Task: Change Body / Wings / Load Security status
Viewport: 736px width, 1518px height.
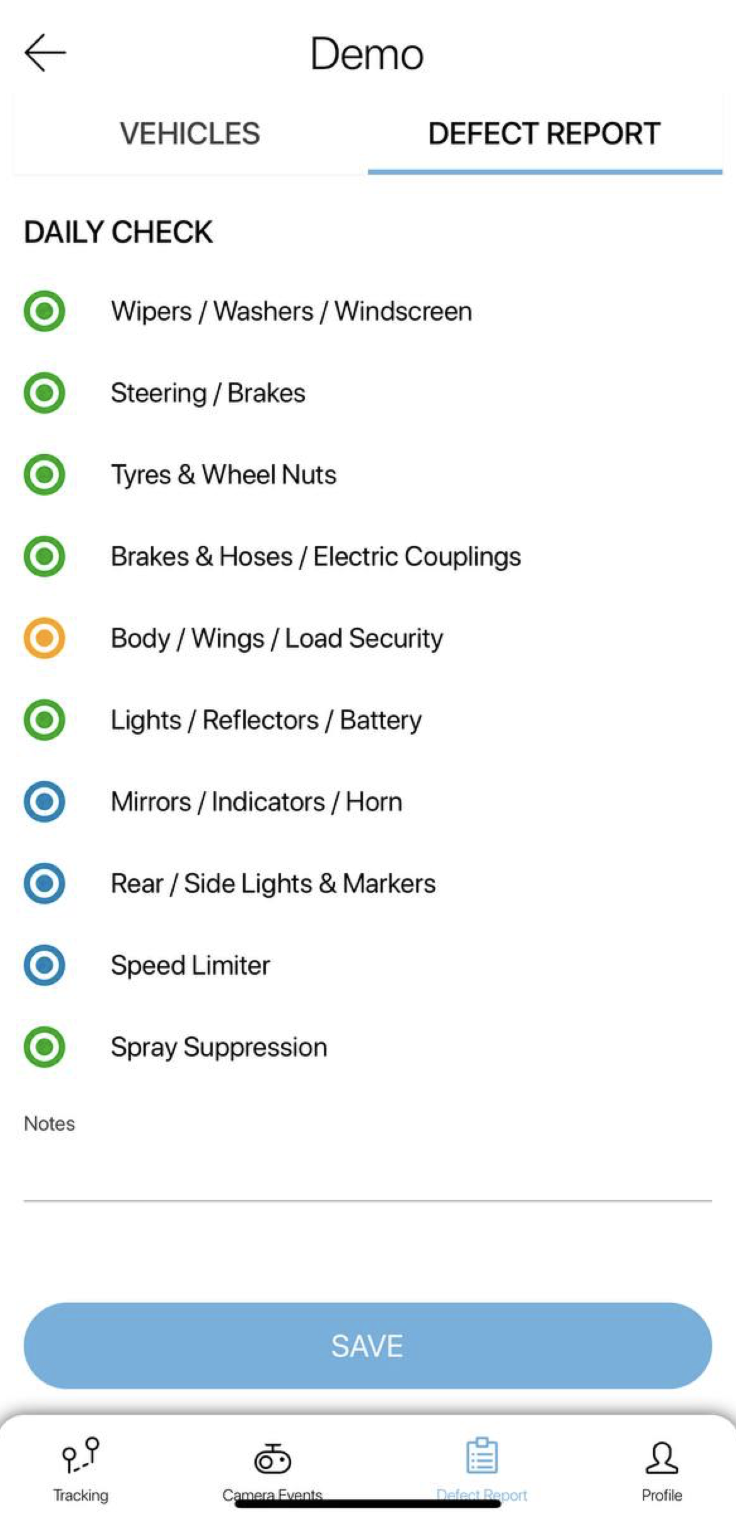Action: click(44, 638)
